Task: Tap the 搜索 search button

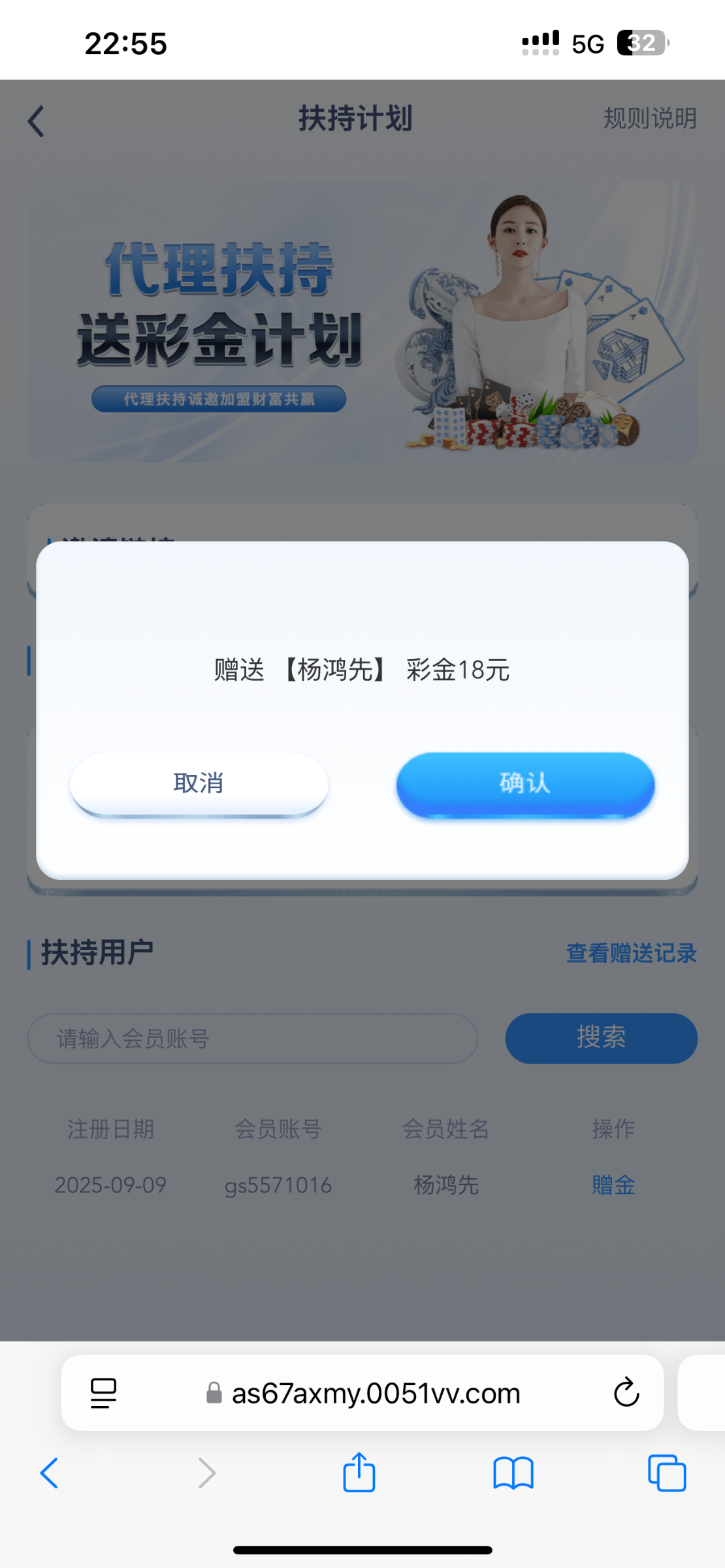Action: point(601,1038)
